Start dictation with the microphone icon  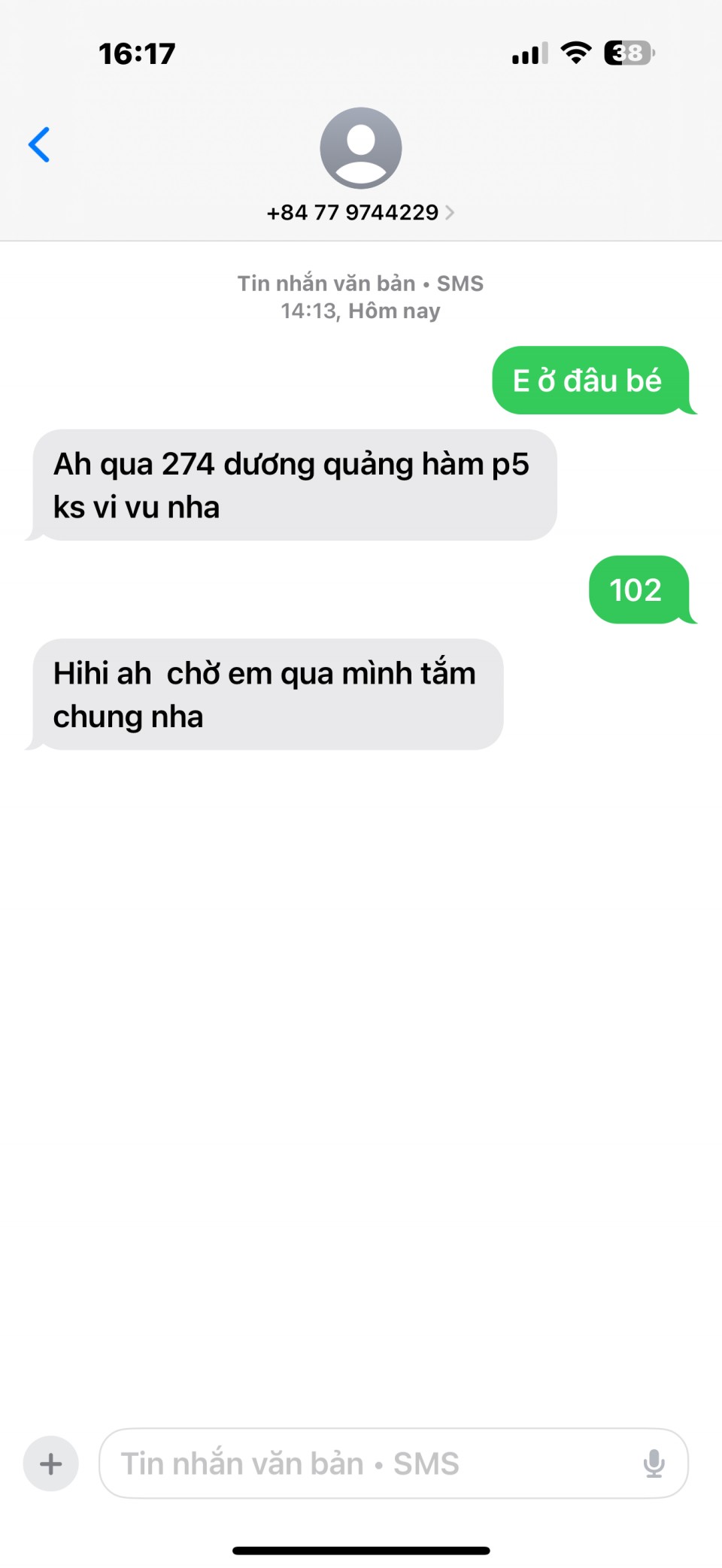pyautogui.click(x=654, y=1463)
